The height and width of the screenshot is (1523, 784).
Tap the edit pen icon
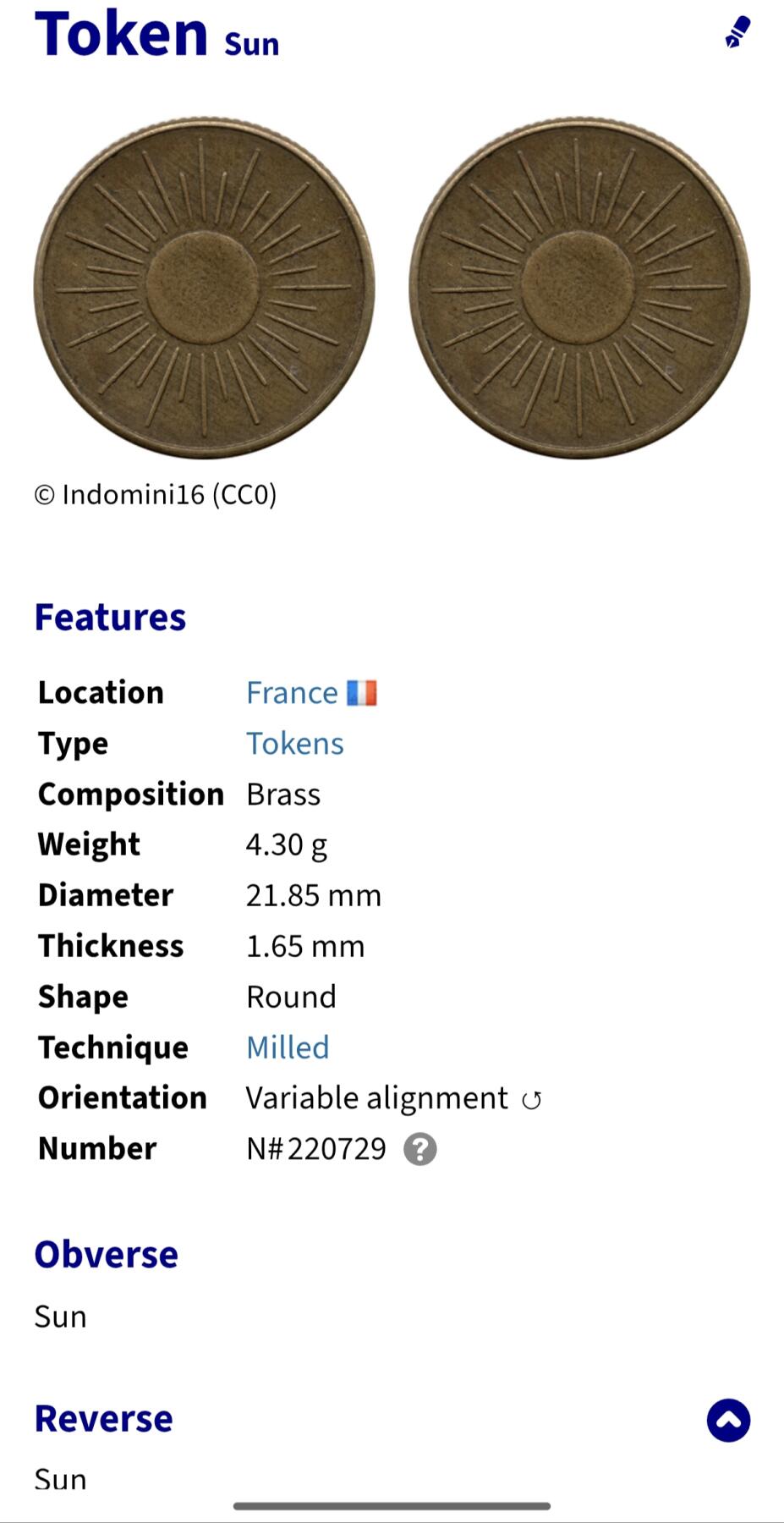[737, 32]
